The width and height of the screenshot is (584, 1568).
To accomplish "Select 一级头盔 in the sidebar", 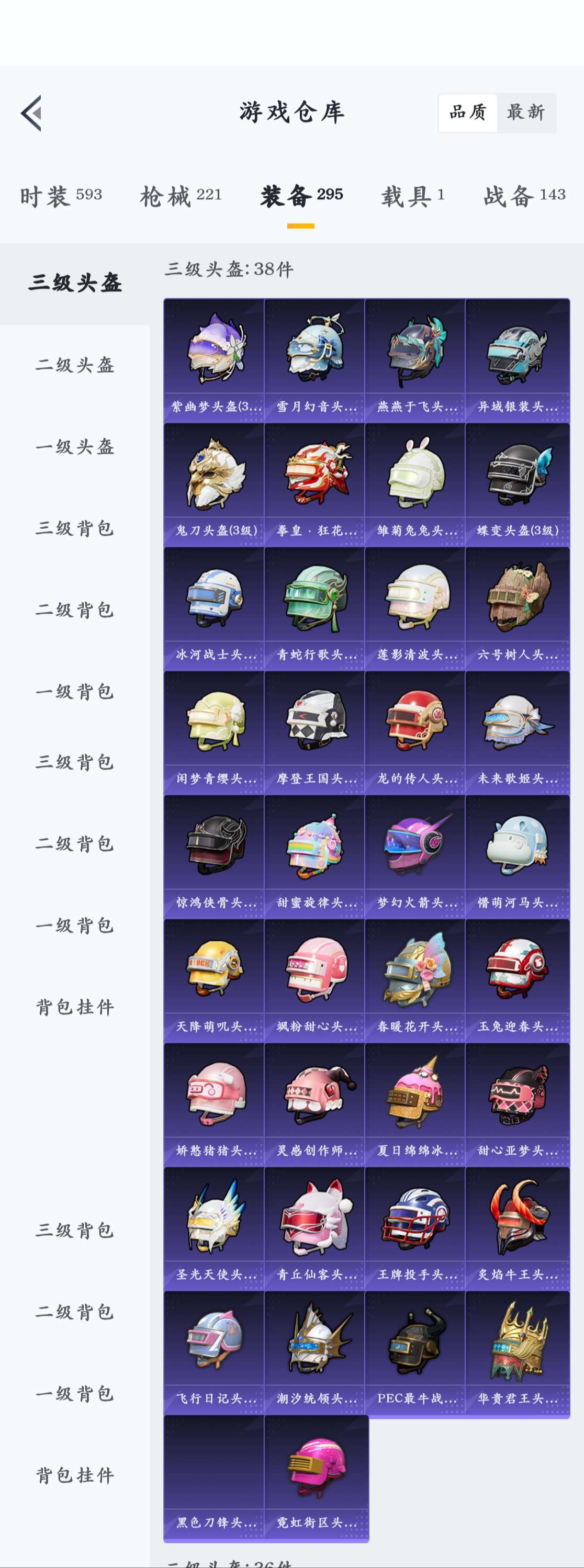I will click(75, 447).
